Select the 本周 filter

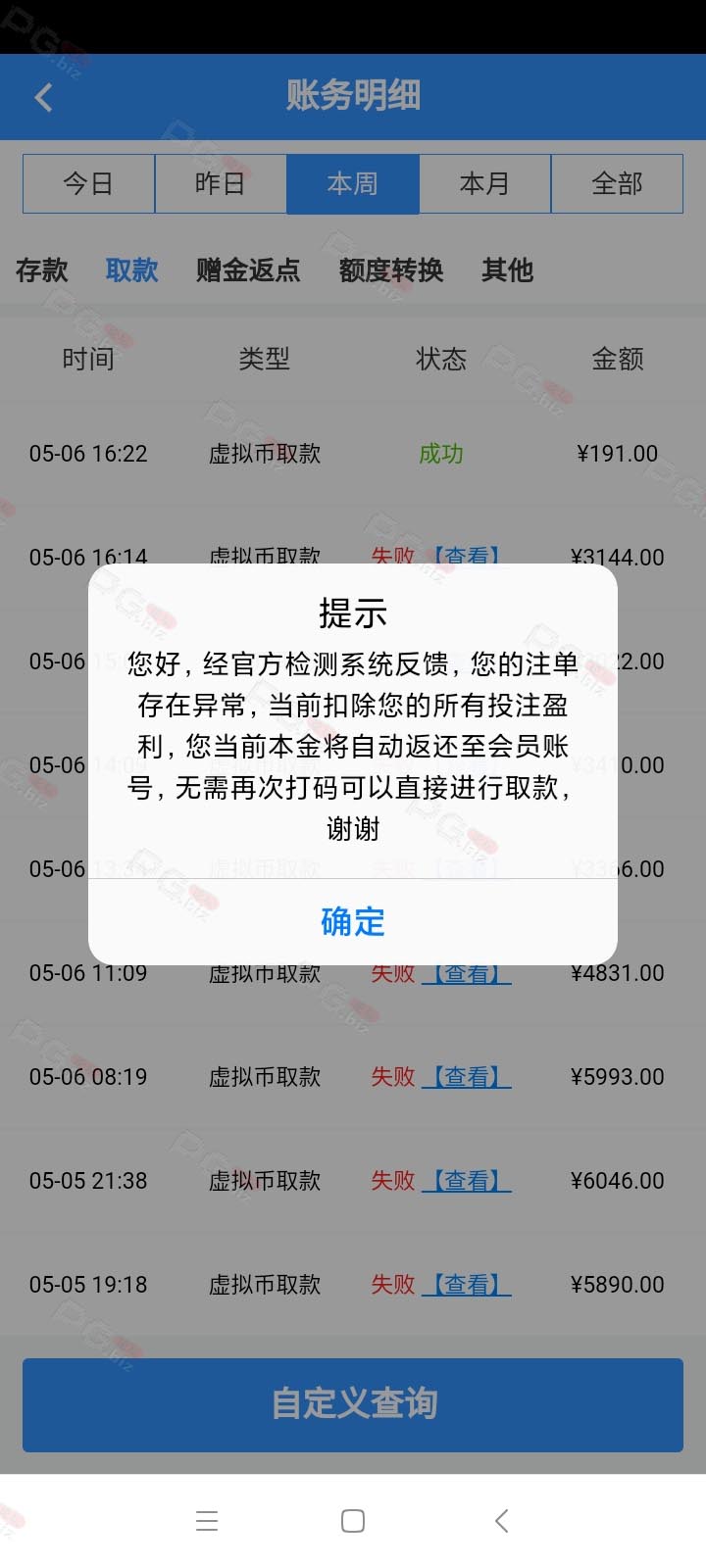pos(353,183)
